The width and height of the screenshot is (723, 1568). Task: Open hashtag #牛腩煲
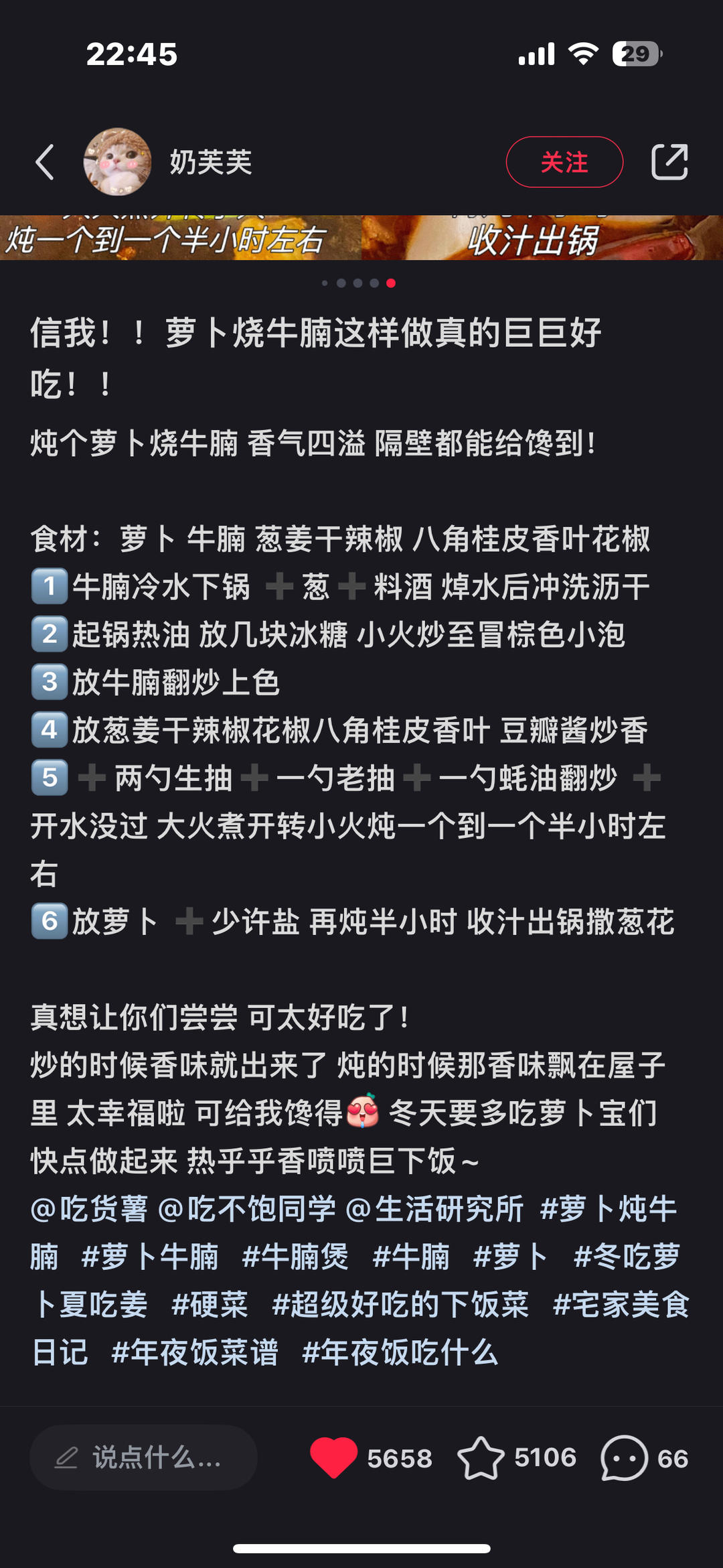295,1257
